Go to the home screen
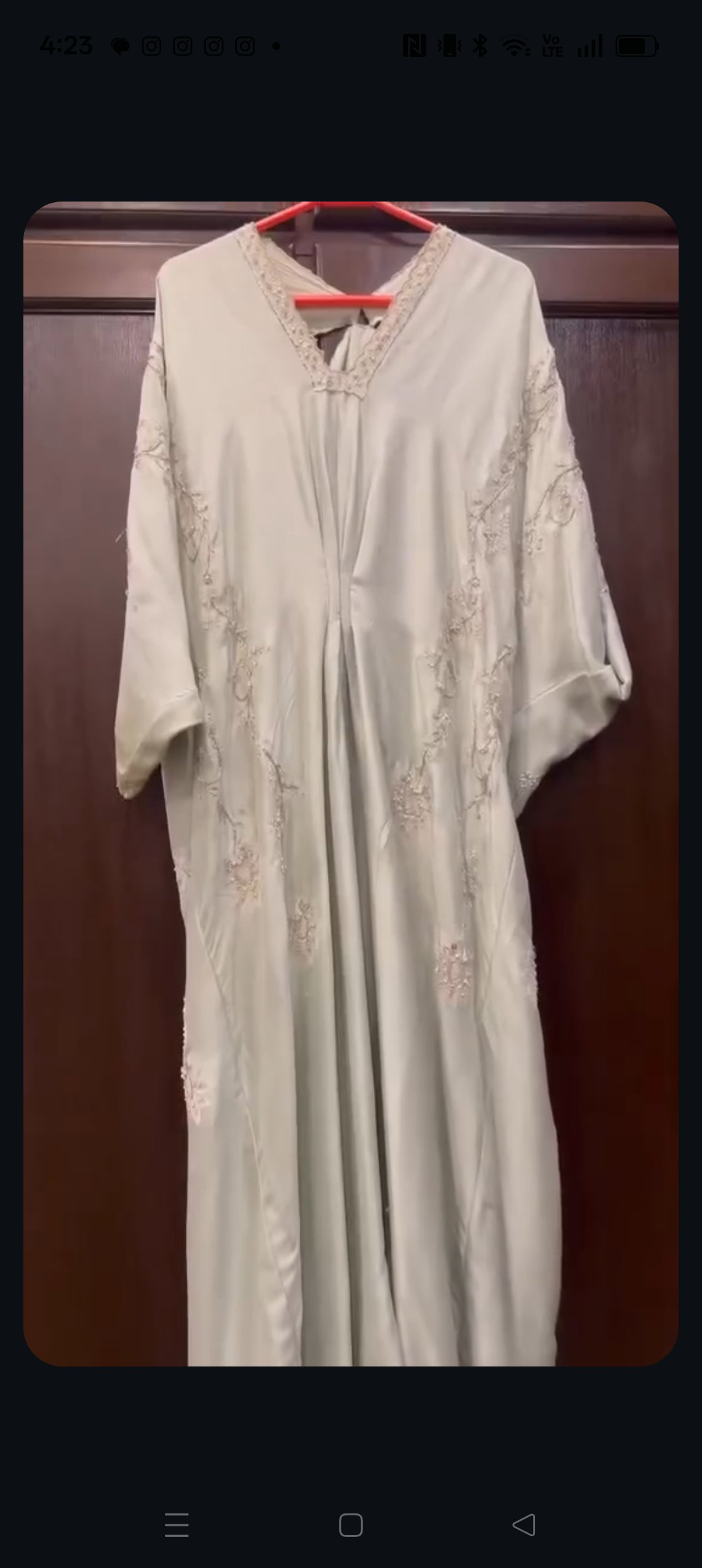This screenshot has width=702, height=1568. click(x=350, y=1524)
